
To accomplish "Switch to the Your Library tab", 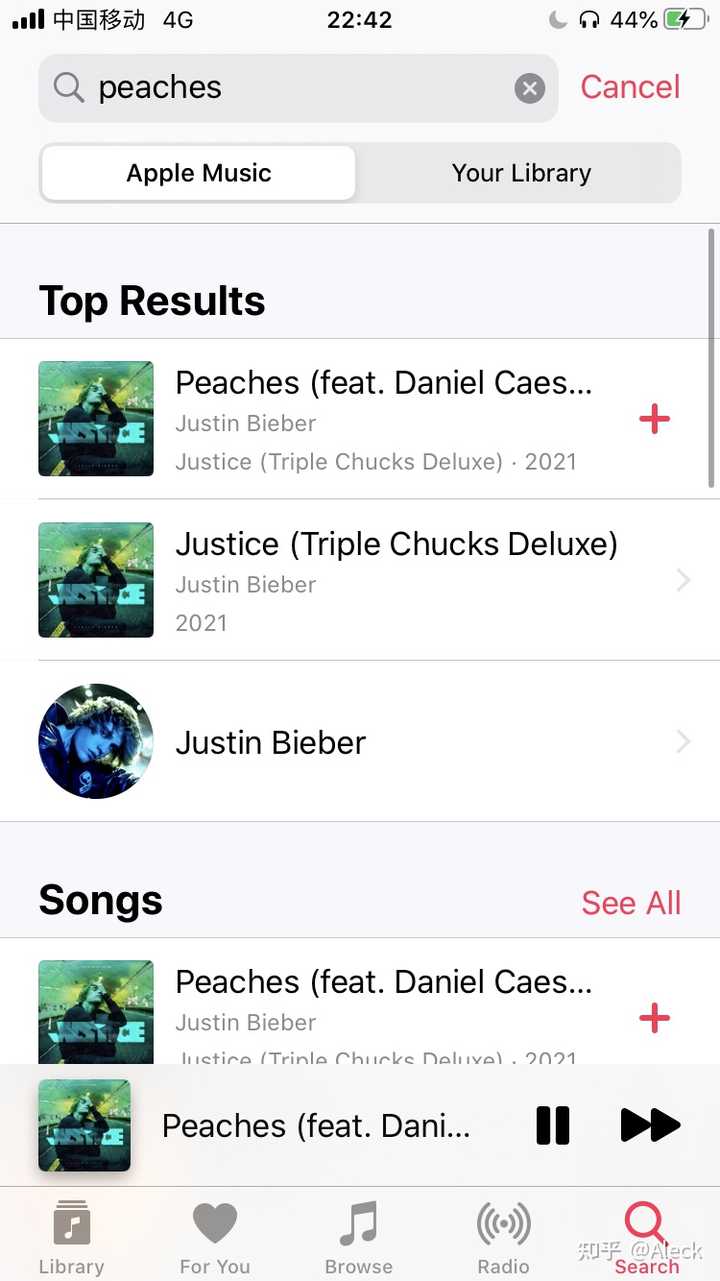I will click(522, 172).
